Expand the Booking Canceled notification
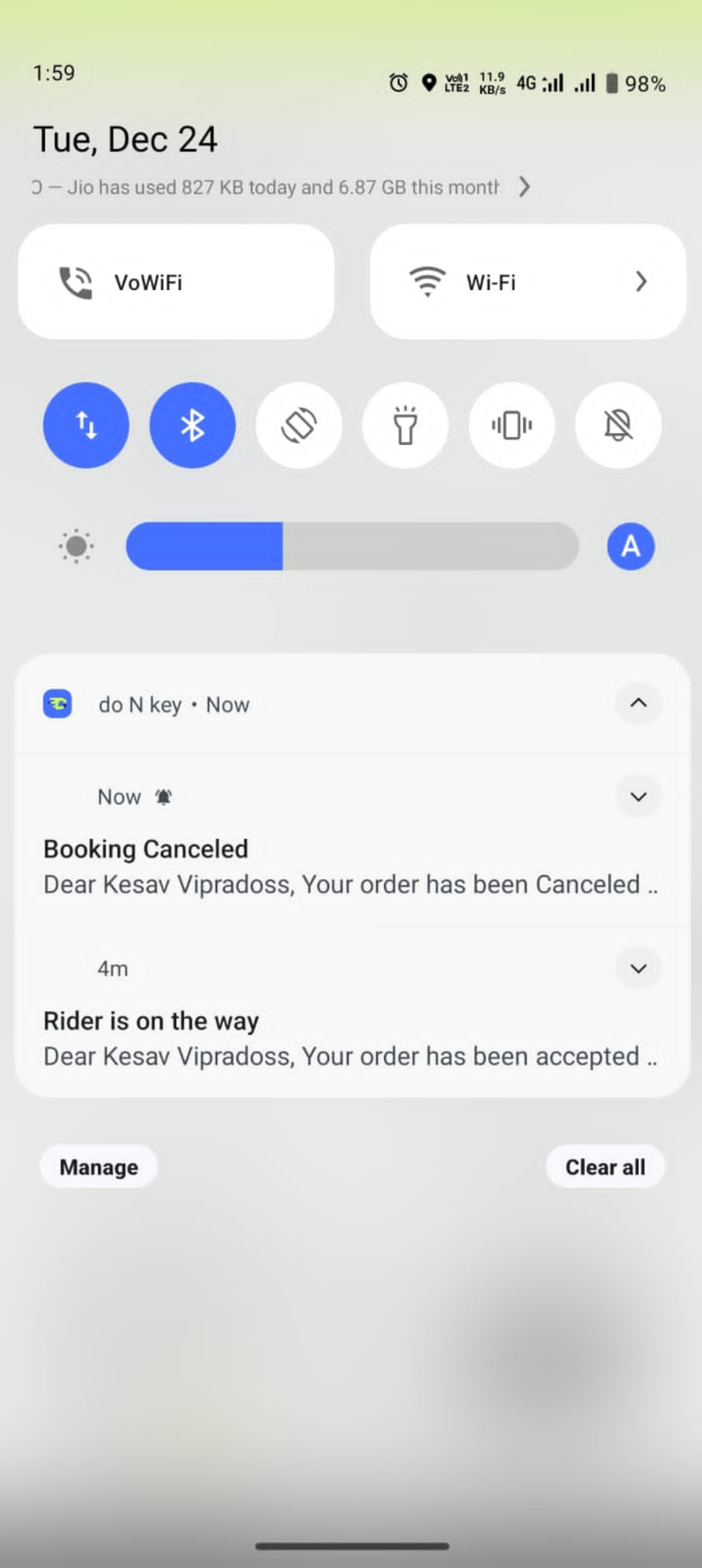The width and height of the screenshot is (702, 1568). [x=638, y=796]
